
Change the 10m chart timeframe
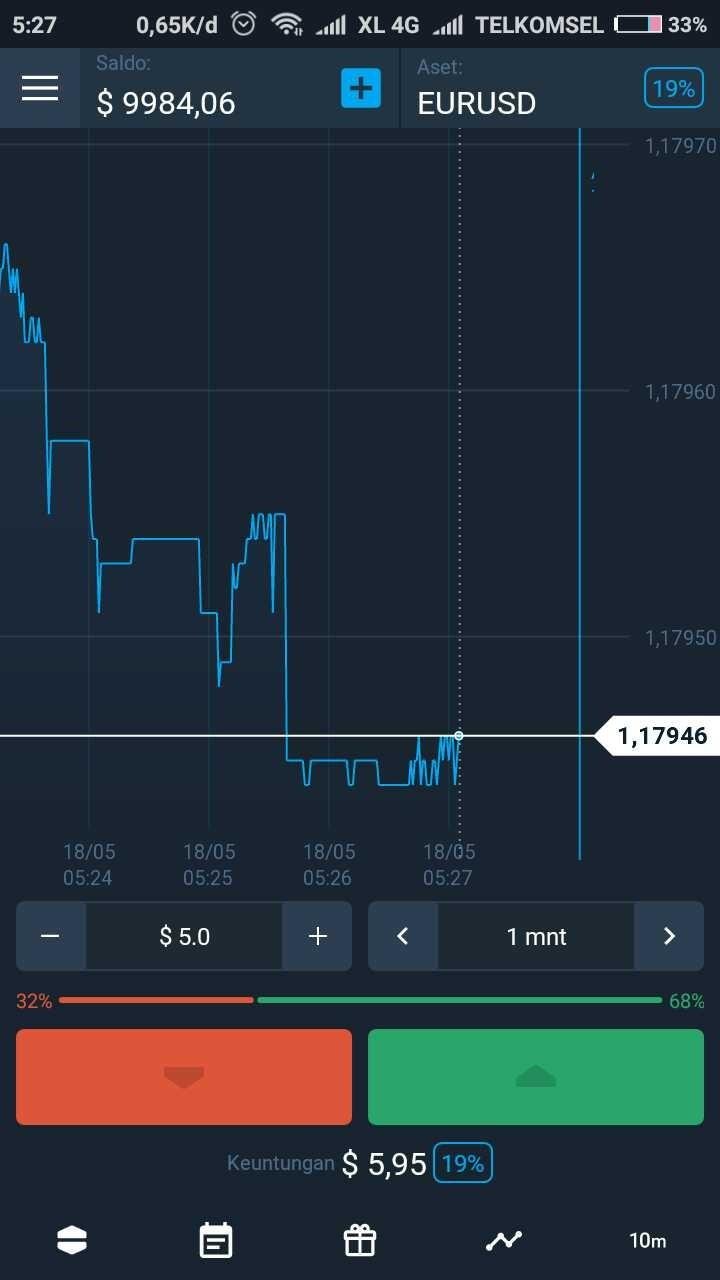pos(647,1241)
